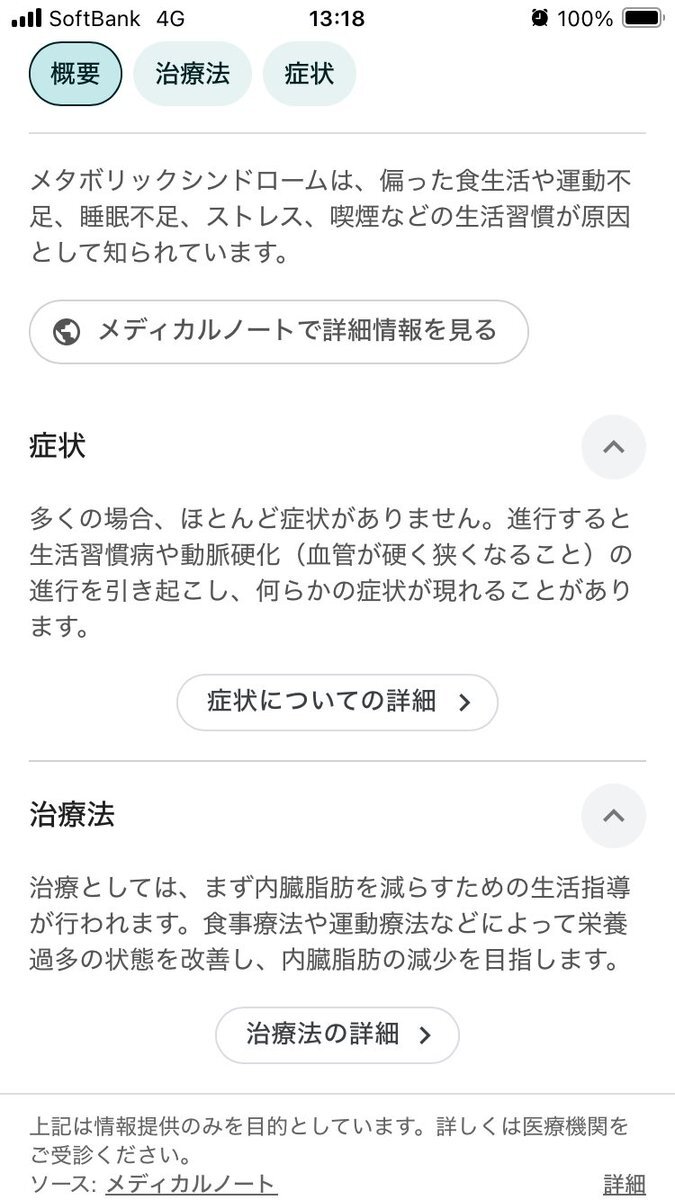Image resolution: width=675 pixels, height=1200 pixels.
Task: Switch to the 治療法 chip
Action: point(192,74)
